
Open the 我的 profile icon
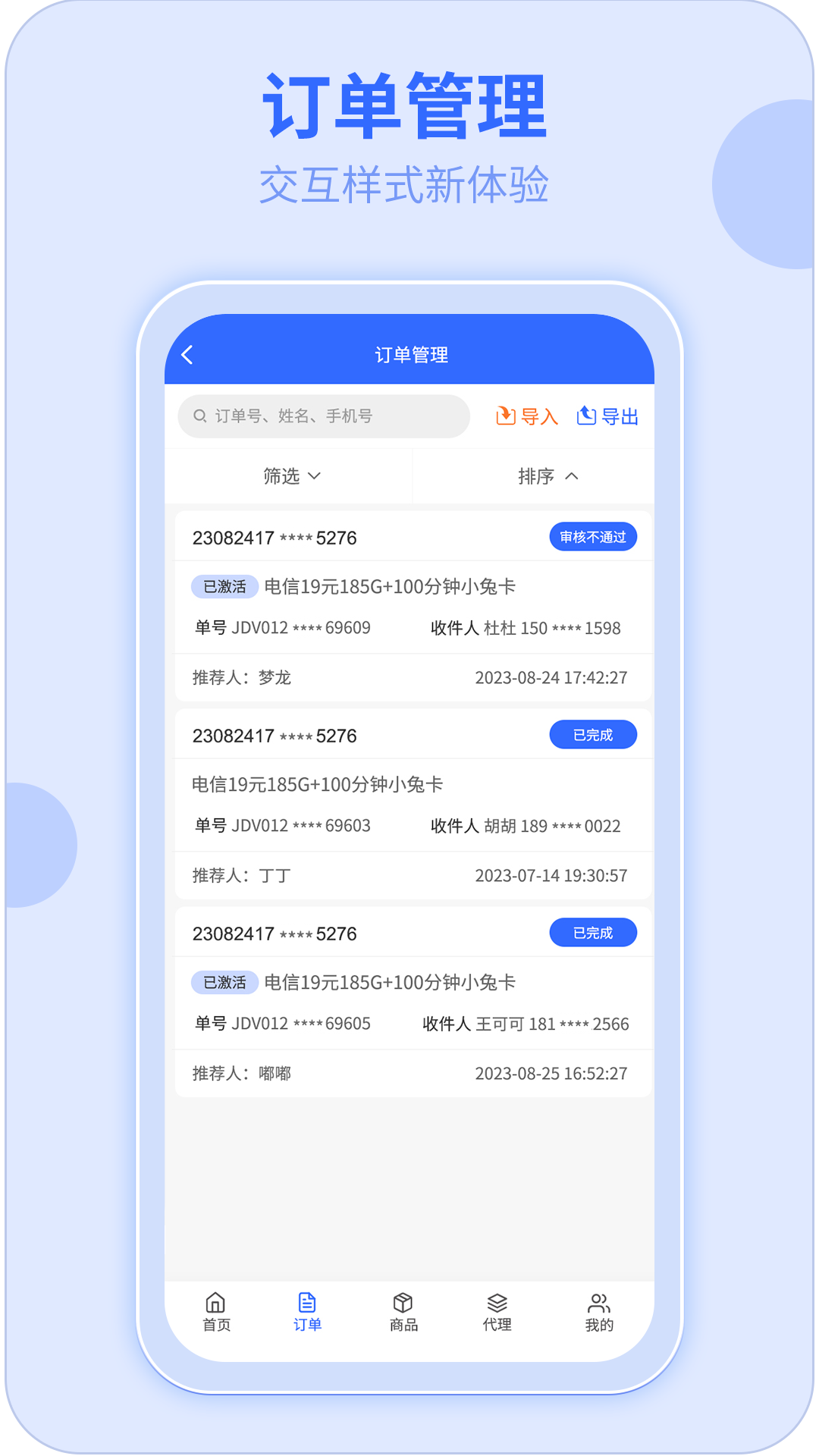coord(598,1301)
